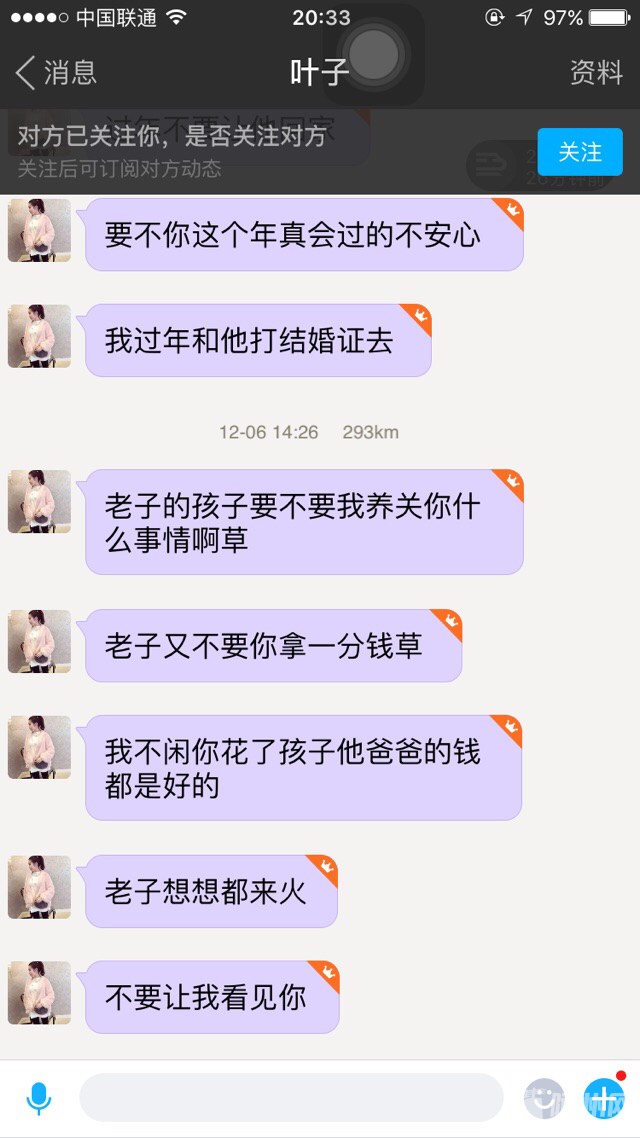Open the emoji picker
This screenshot has width=640, height=1138.
point(544,1098)
